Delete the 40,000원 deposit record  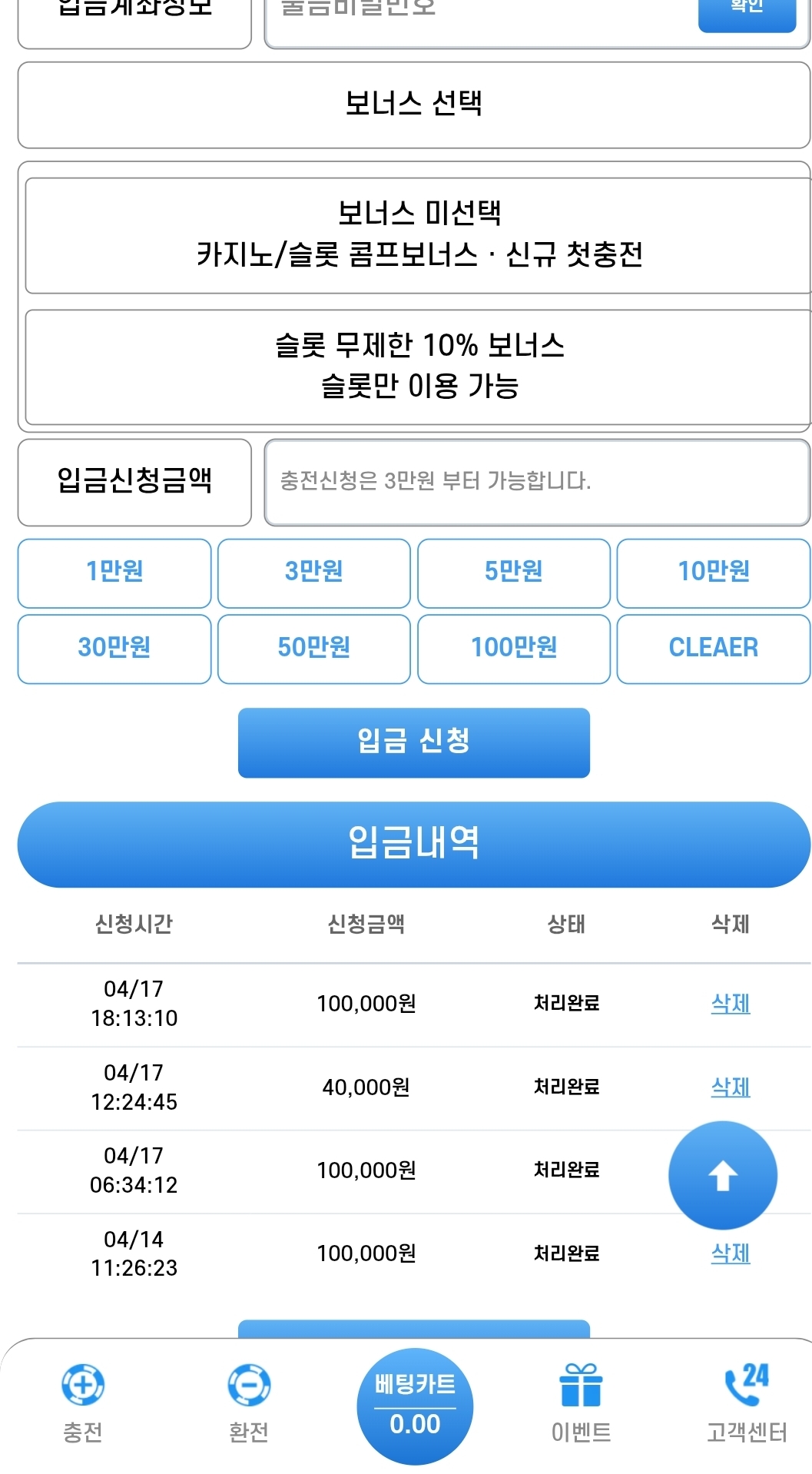click(x=730, y=1087)
